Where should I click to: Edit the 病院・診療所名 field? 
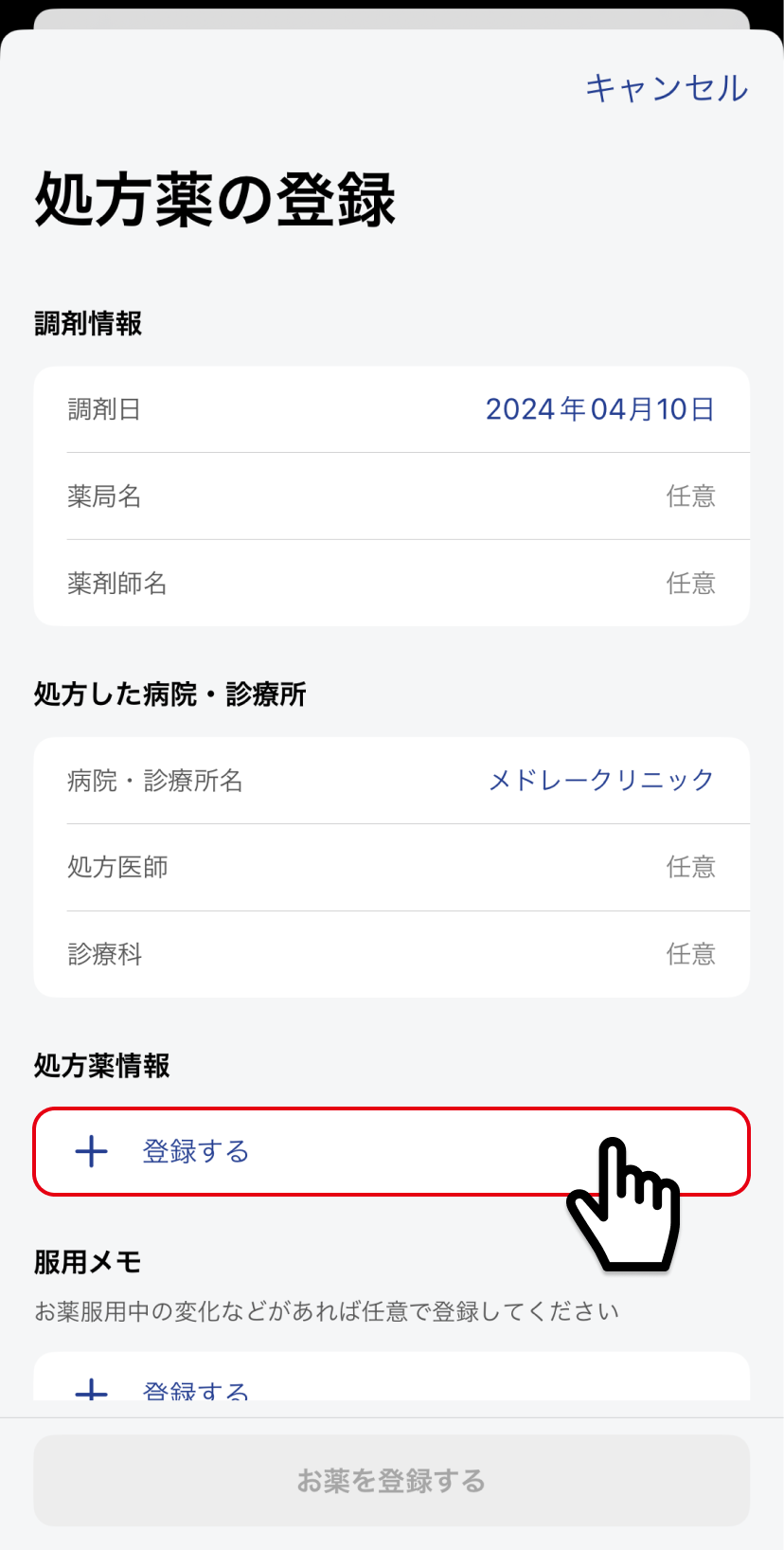[600, 781]
